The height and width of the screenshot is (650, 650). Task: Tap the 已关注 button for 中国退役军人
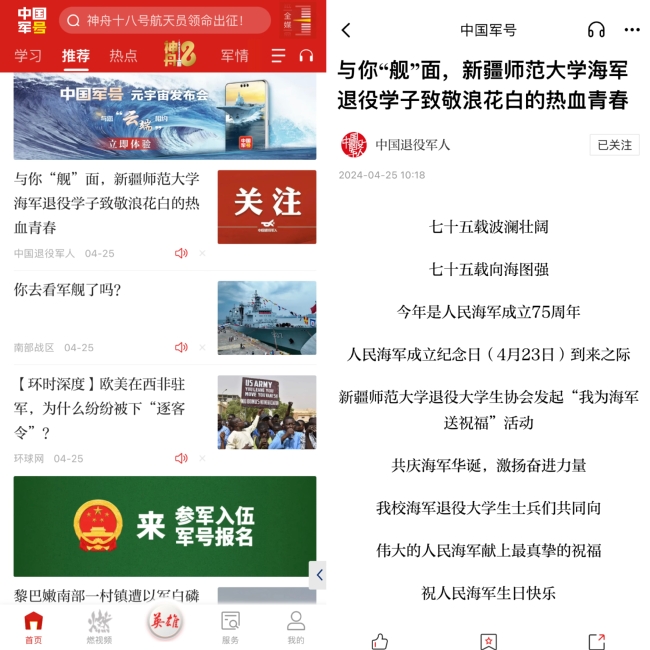[x=614, y=145]
